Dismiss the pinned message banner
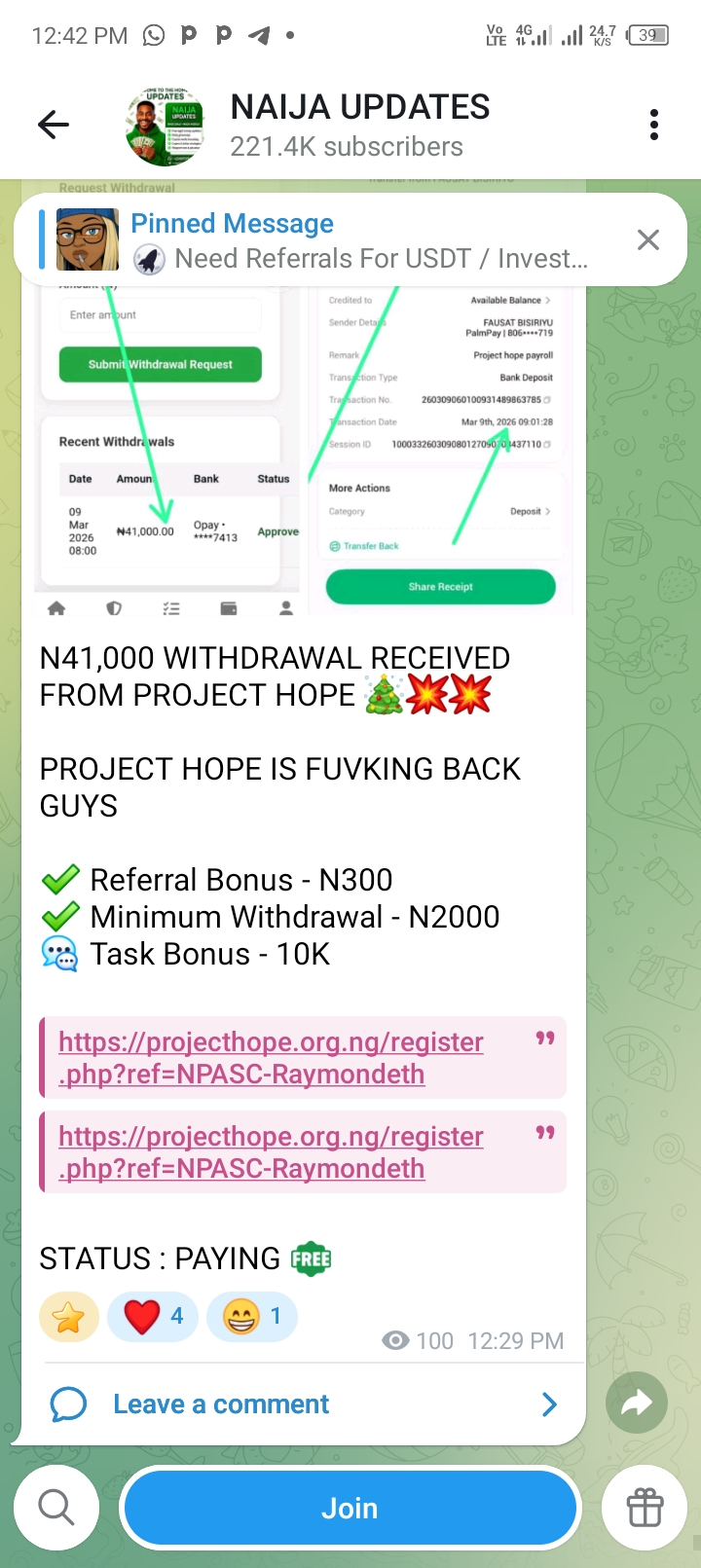Image resolution: width=701 pixels, height=1568 pixels. point(648,240)
